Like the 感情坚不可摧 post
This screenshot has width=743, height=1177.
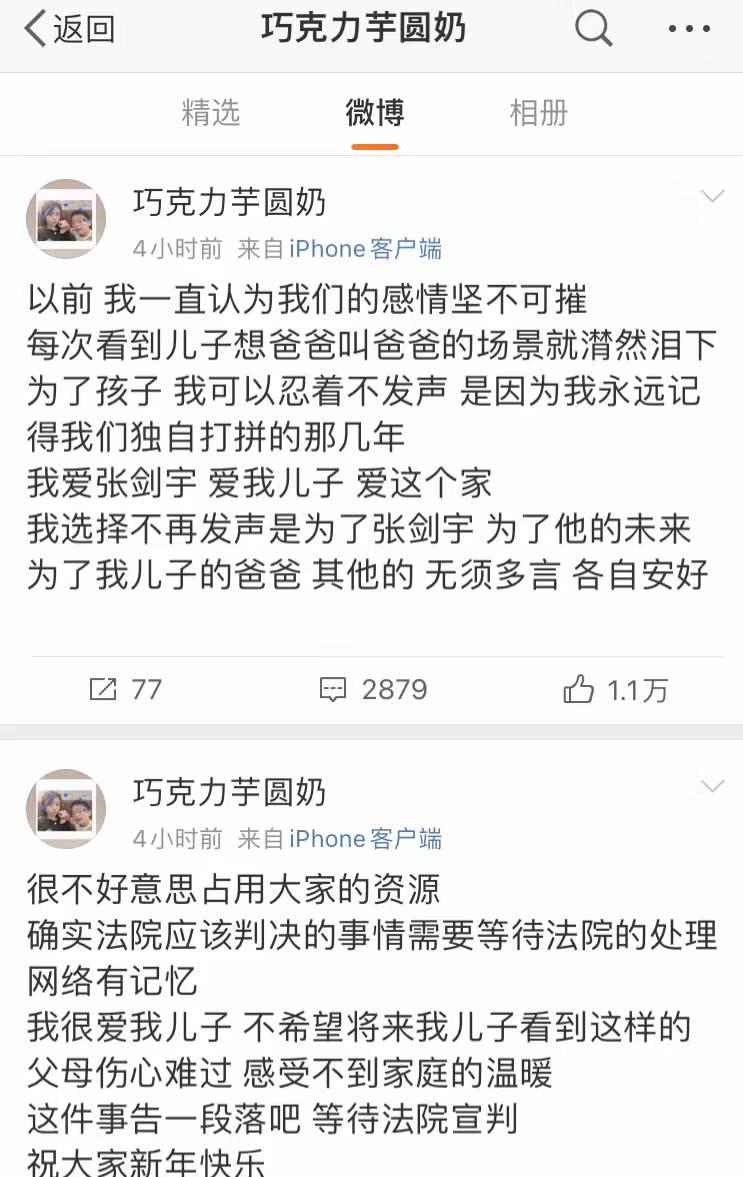615,689
